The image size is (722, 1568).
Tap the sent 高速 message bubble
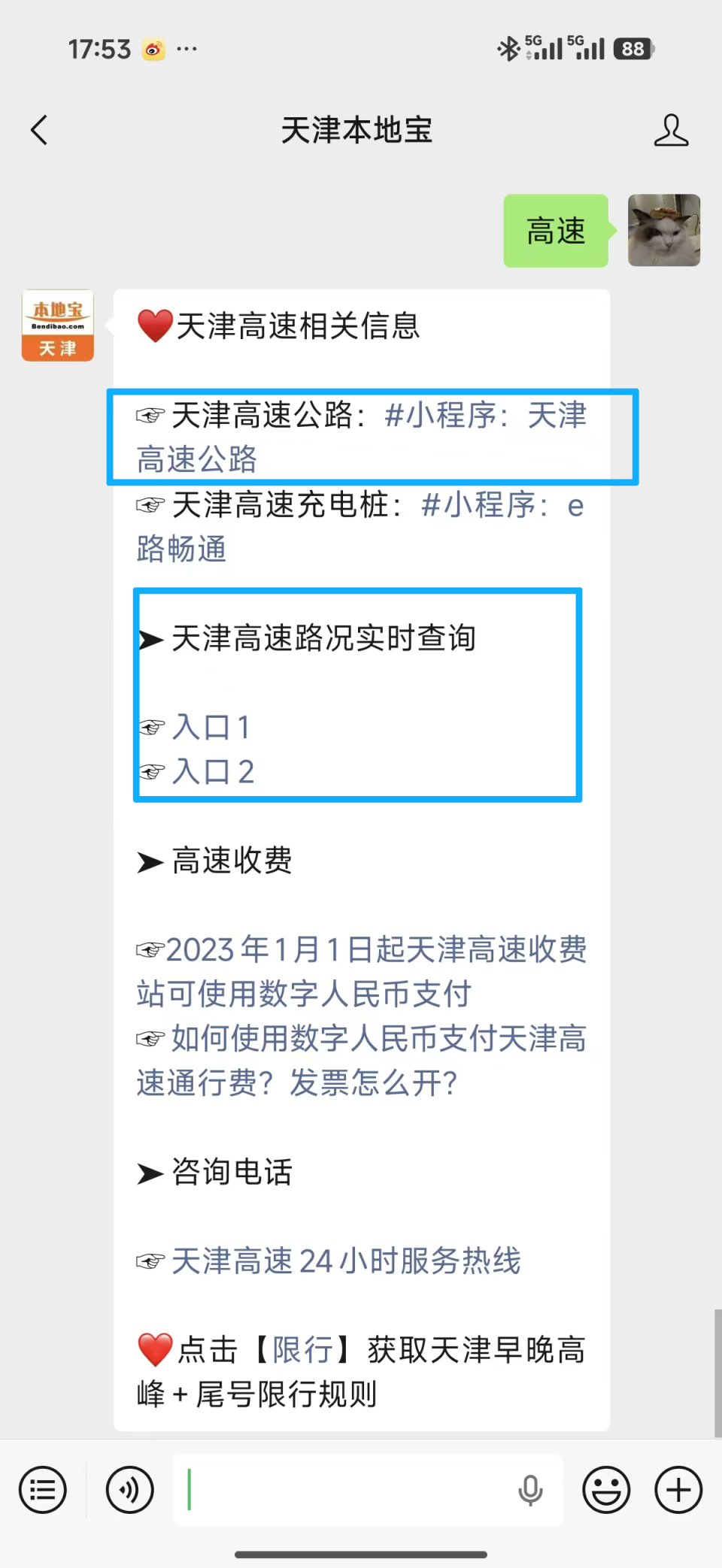click(x=555, y=231)
